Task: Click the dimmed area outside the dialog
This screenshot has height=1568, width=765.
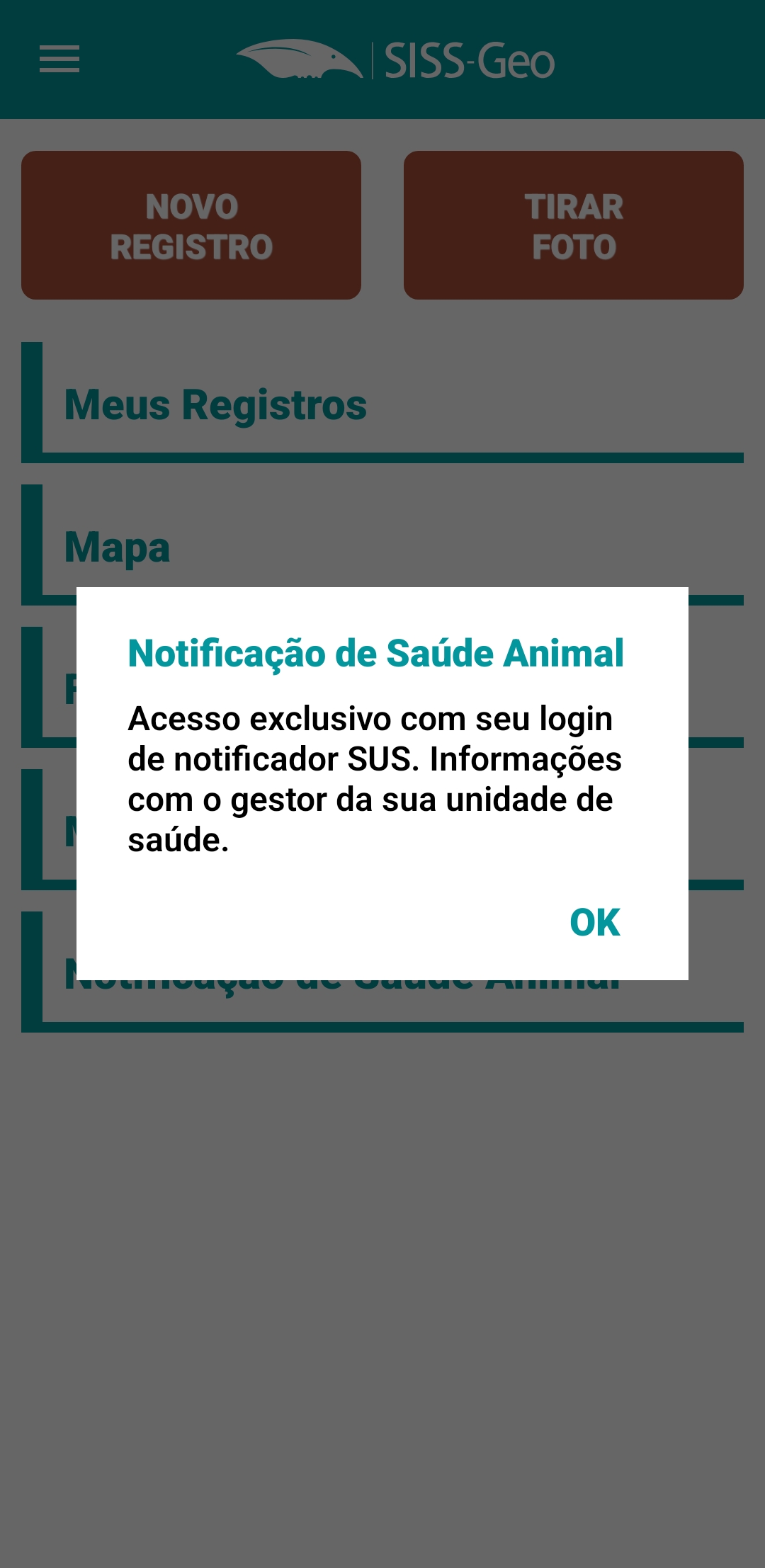Action: click(x=382, y=1275)
